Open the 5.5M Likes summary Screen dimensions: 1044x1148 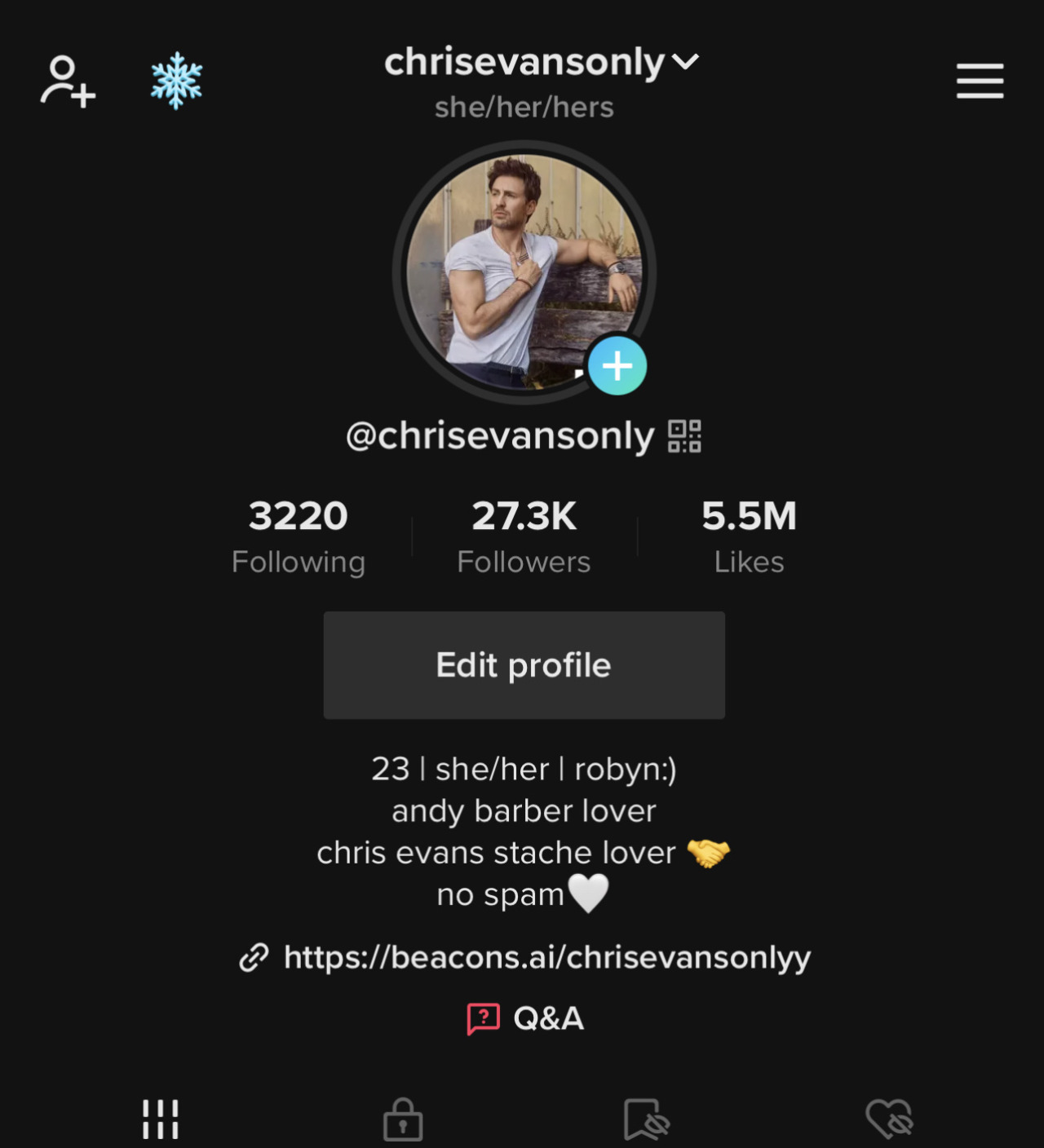(749, 536)
